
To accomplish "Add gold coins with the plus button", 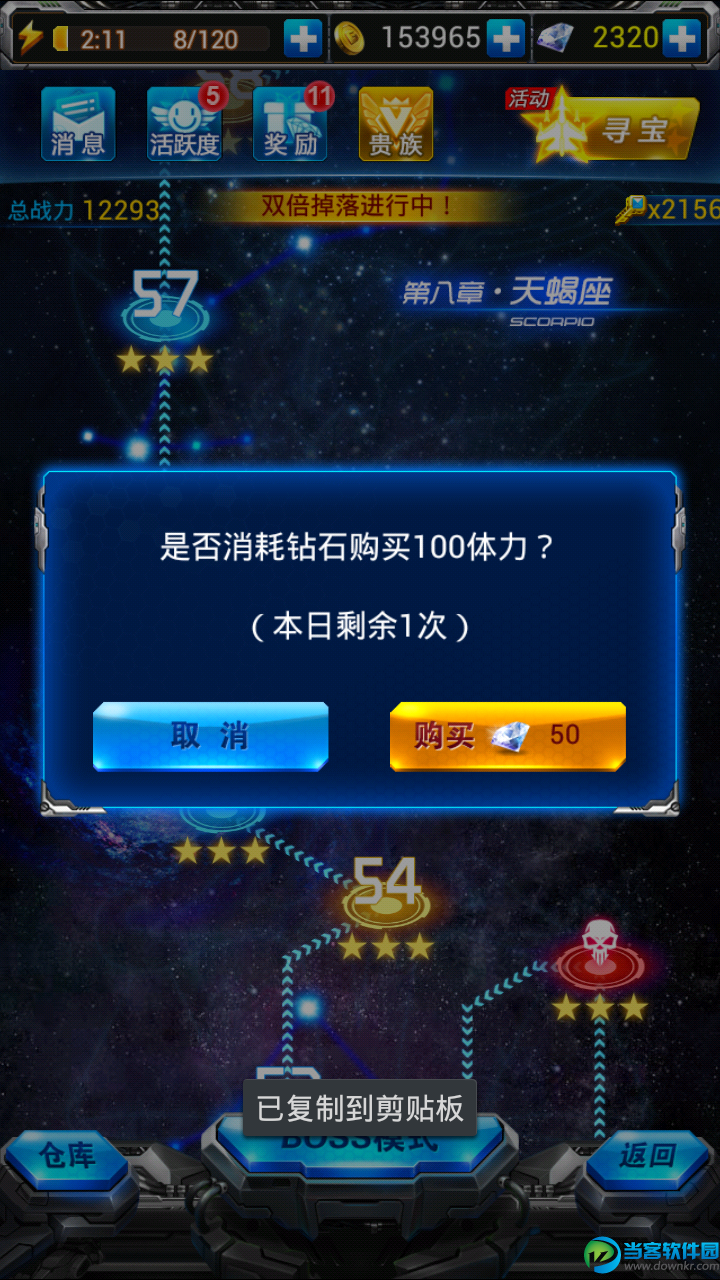I will click(x=506, y=39).
